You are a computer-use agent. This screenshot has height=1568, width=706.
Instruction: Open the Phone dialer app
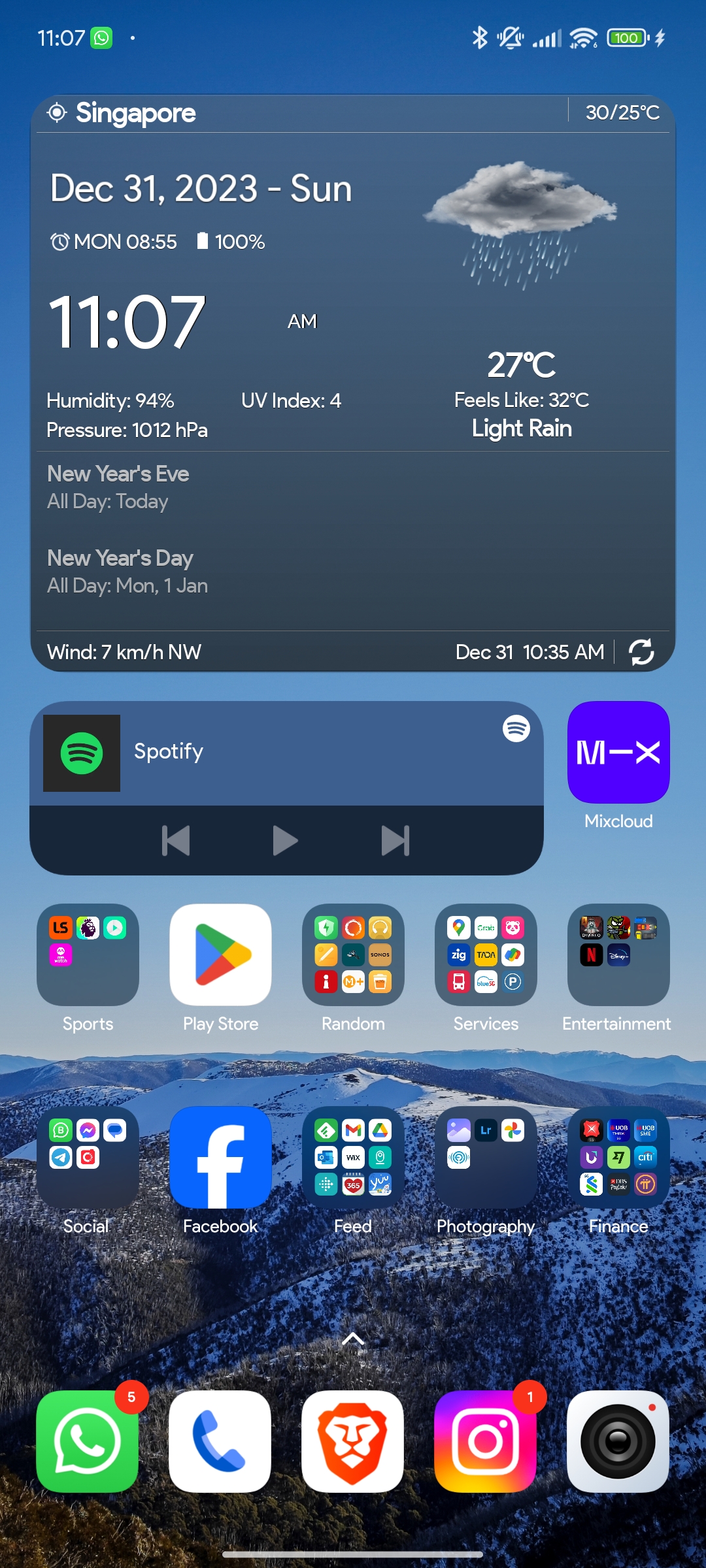[220, 1441]
